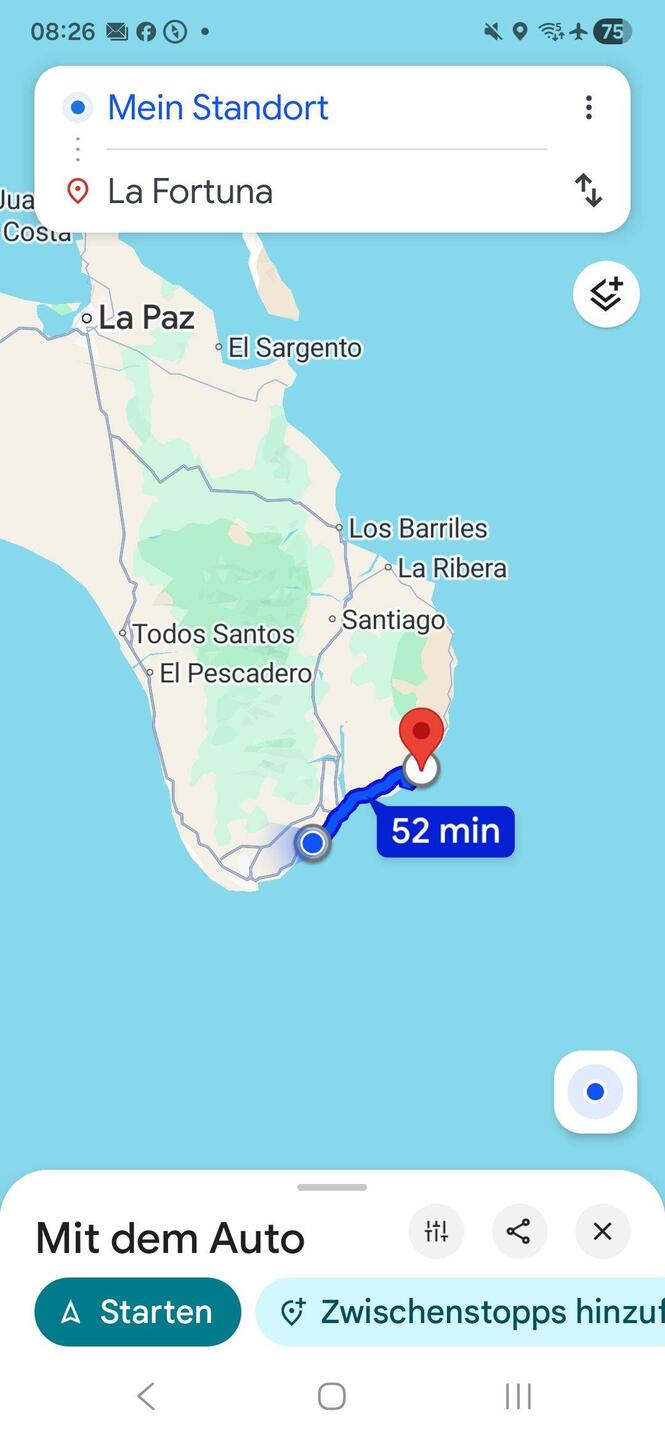Tap Starten to begin navigation

coord(138,1312)
